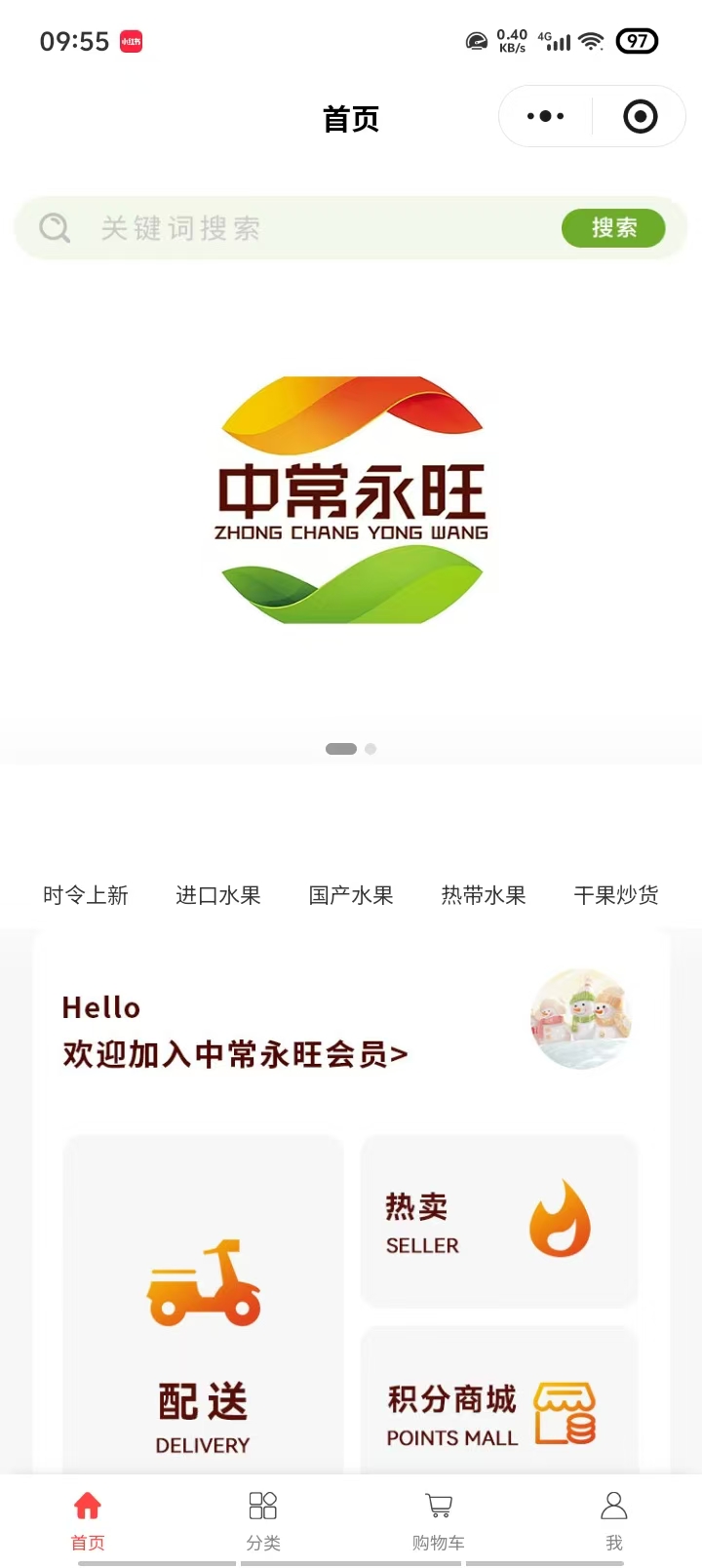Select the 时令上新 category
The image size is (702, 1568).
tap(86, 895)
